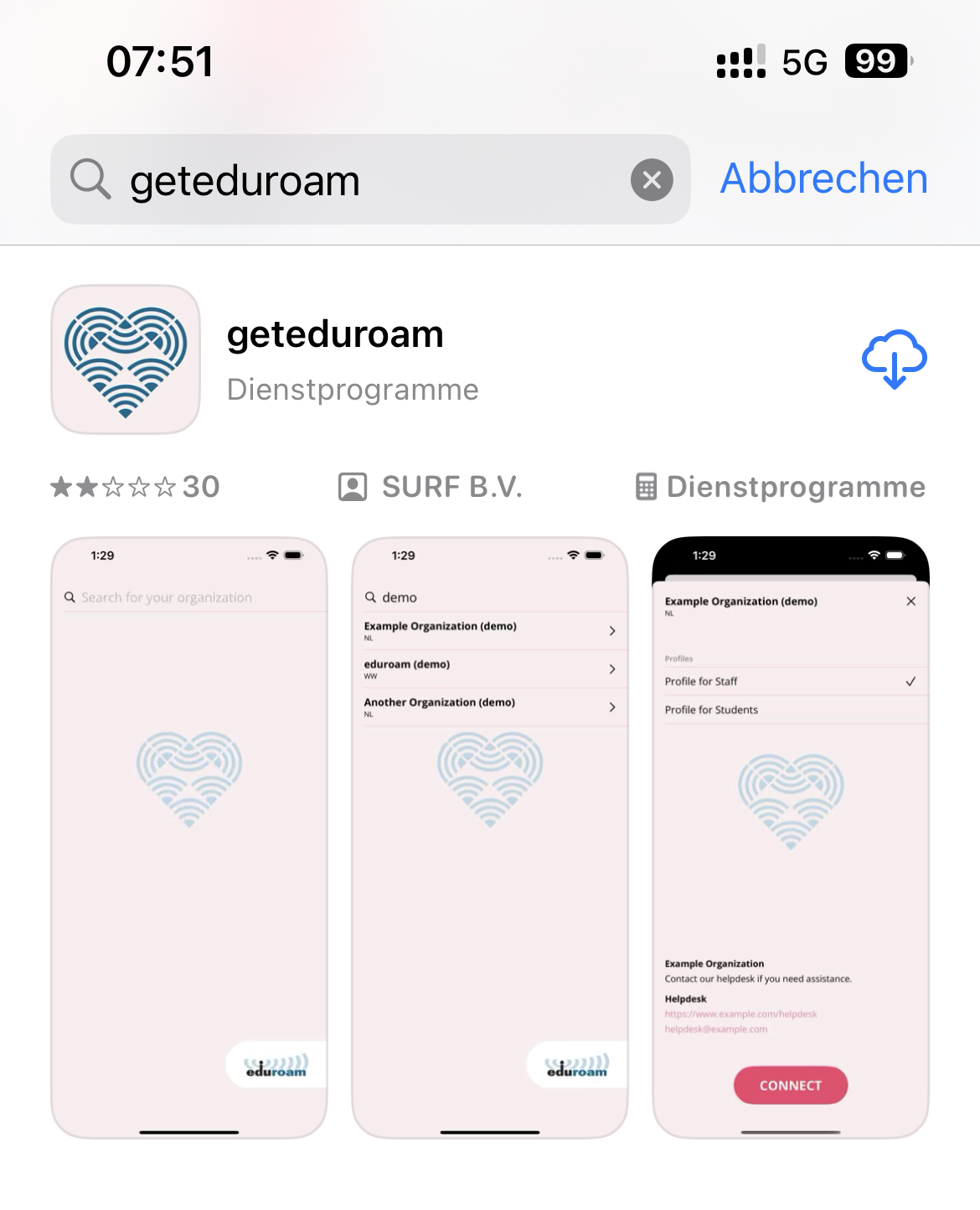Tap Abbrechen to cancel search
This screenshot has width=980, height=1210.
[x=824, y=178]
